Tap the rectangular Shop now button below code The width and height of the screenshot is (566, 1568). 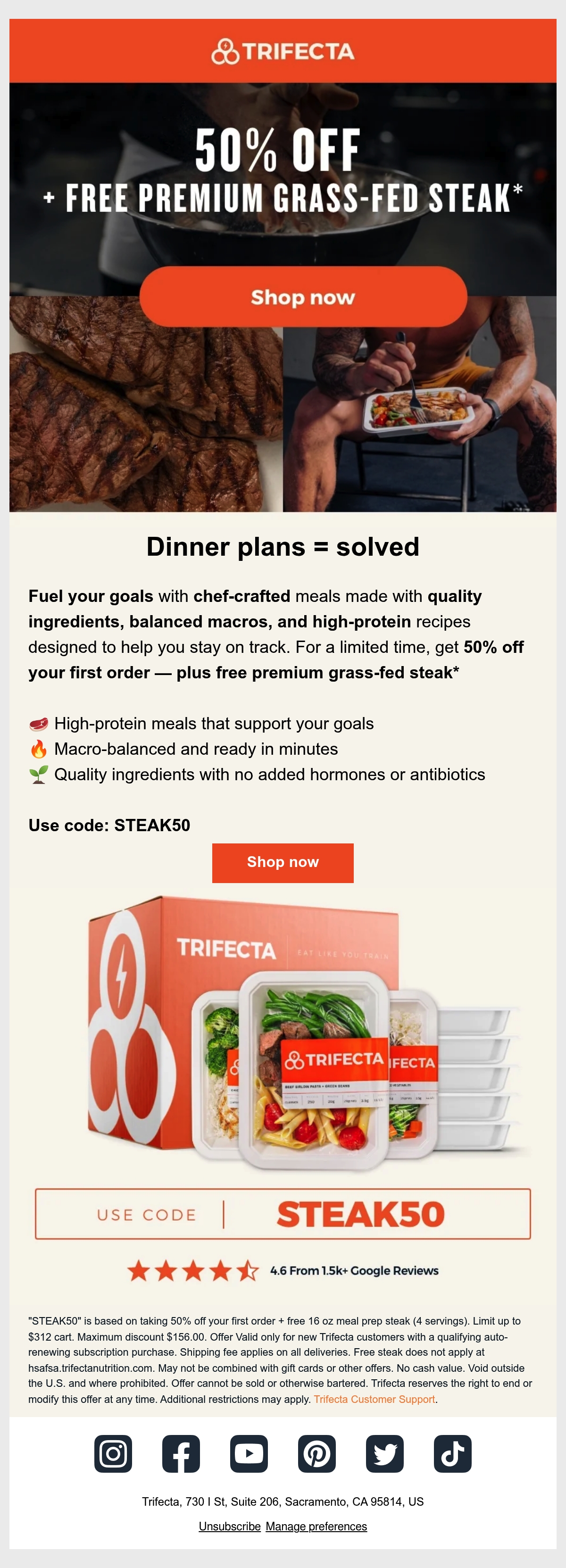pyautogui.click(x=283, y=862)
